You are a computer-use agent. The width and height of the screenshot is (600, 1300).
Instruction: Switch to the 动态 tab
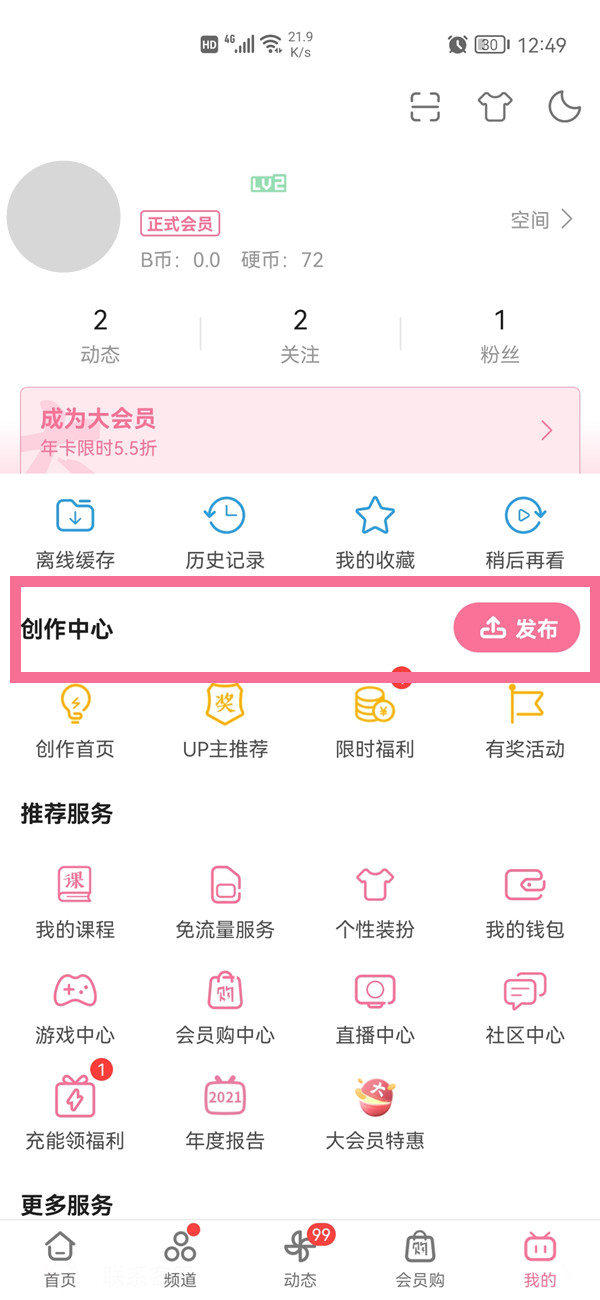pyautogui.click(x=300, y=1259)
